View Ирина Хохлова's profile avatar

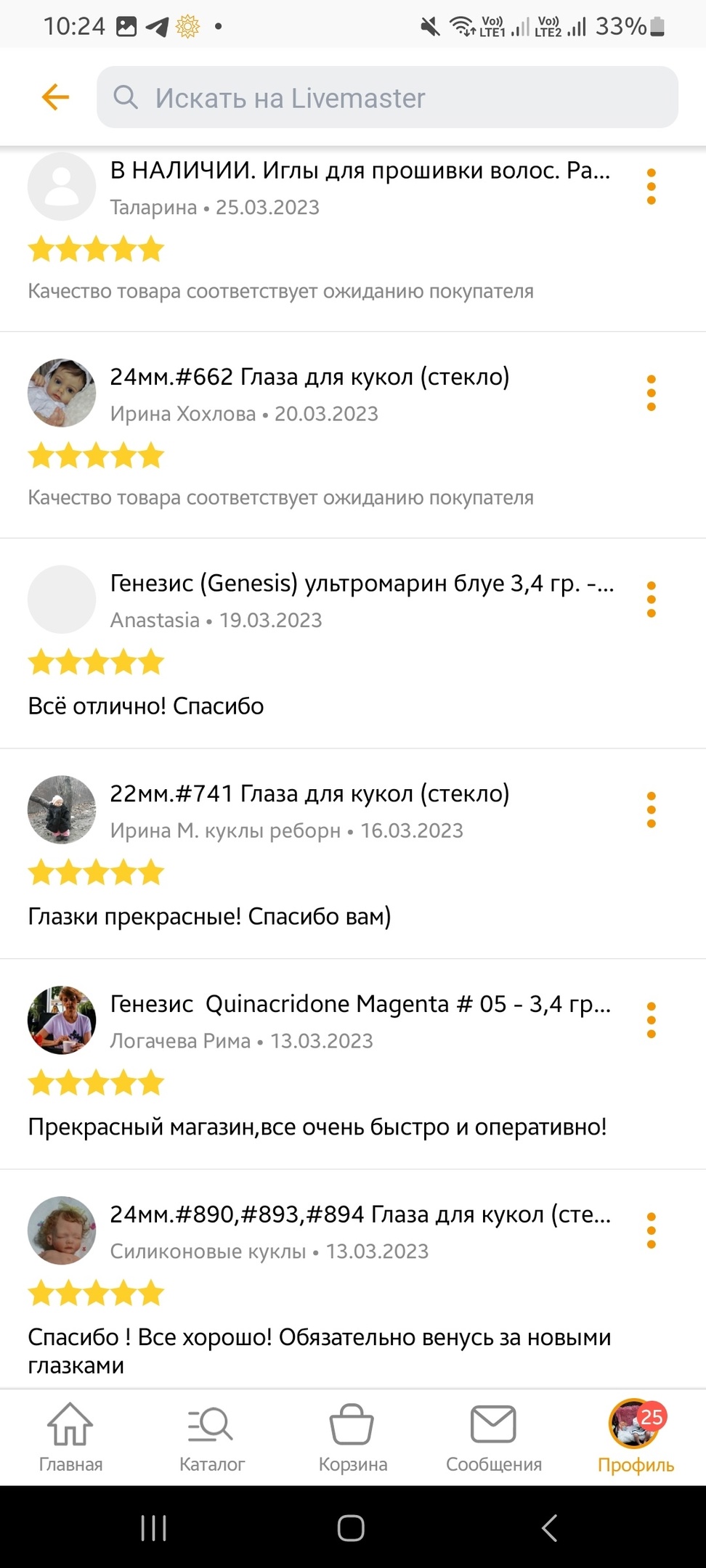coord(62,393)
